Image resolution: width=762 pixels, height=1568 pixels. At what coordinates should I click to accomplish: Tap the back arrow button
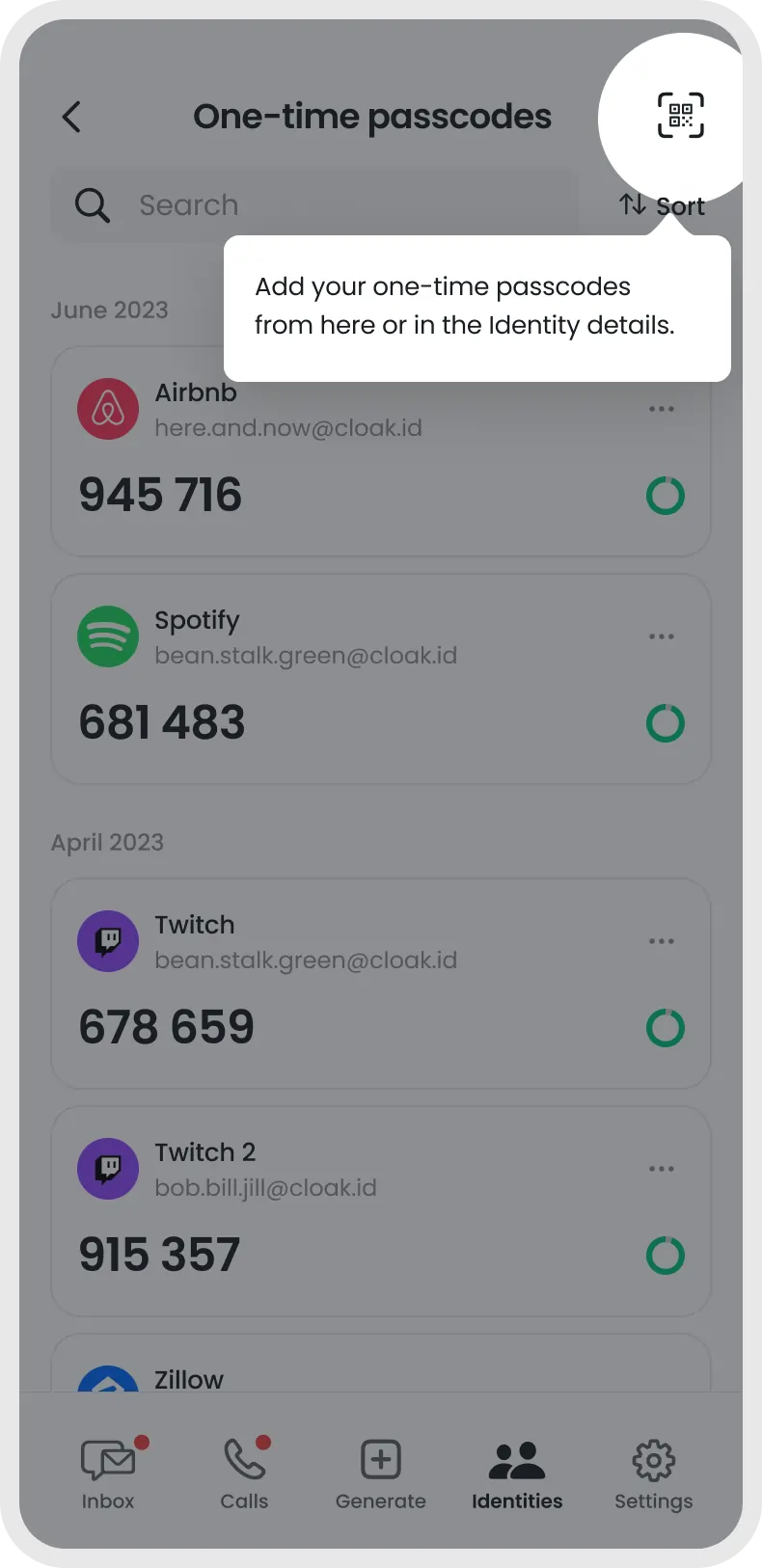[x=69, y=116]
